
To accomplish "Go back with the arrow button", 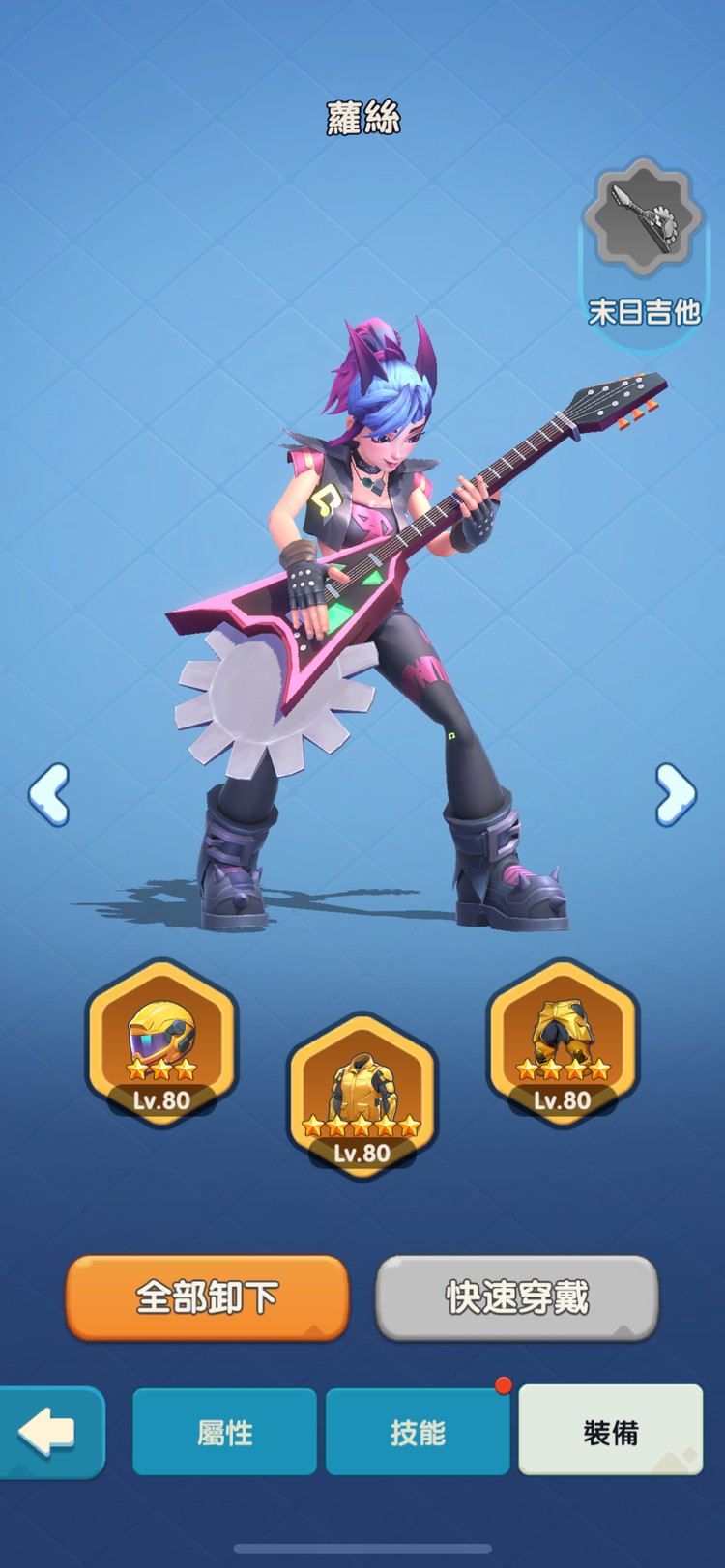I will pyautogui.click(x=48, y=1431).
